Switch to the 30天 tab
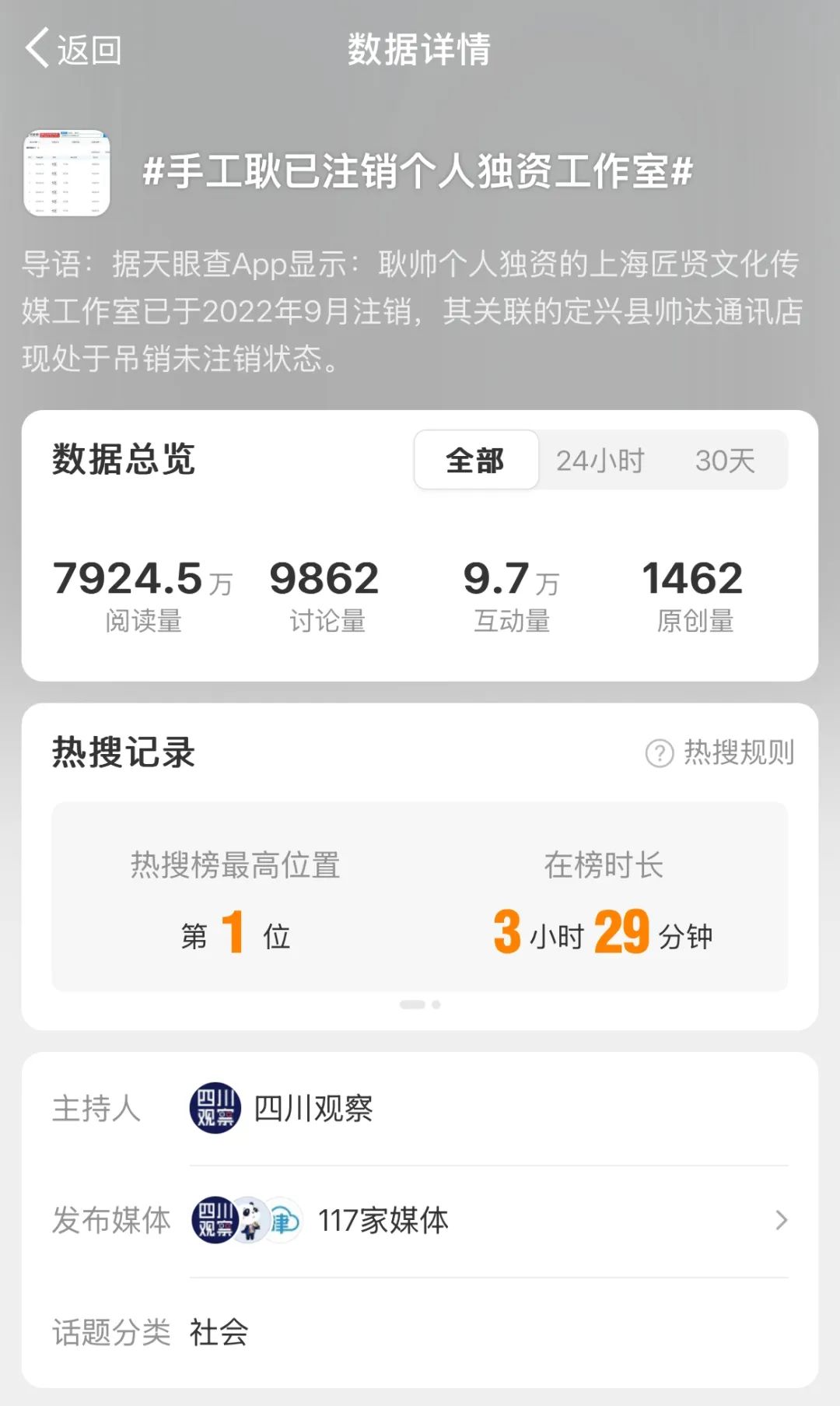This screenshot has width=840, height=1406. [725, 461]
